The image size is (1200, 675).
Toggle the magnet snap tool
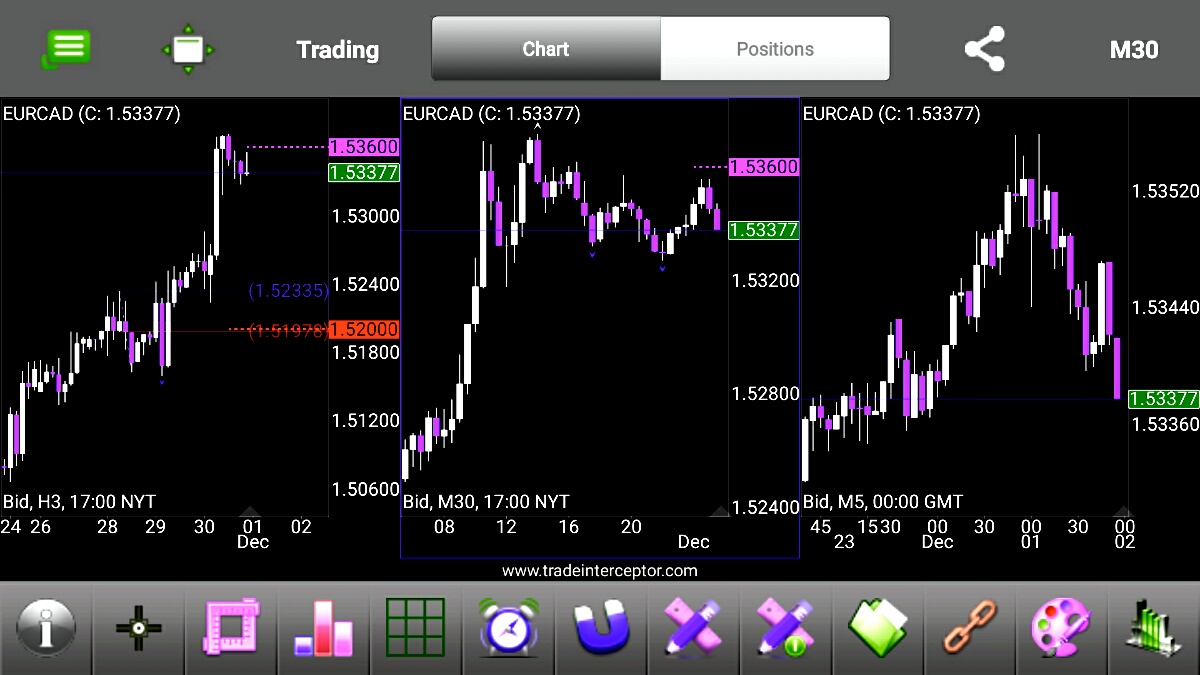600,629
